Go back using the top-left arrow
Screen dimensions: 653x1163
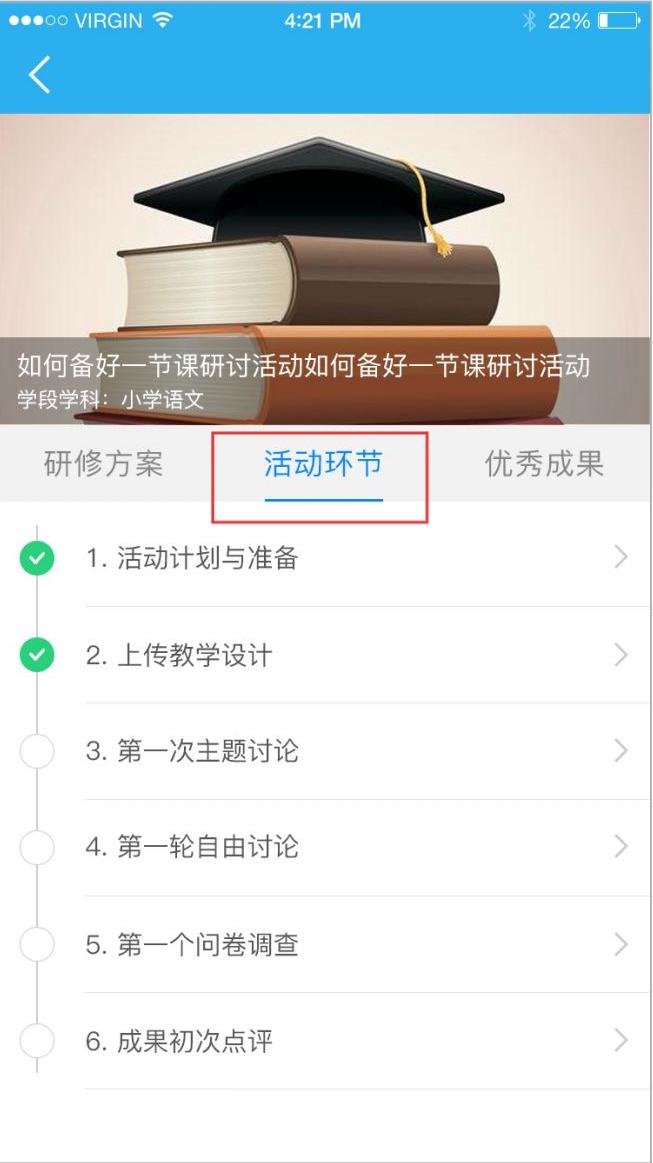pos(40,74)
